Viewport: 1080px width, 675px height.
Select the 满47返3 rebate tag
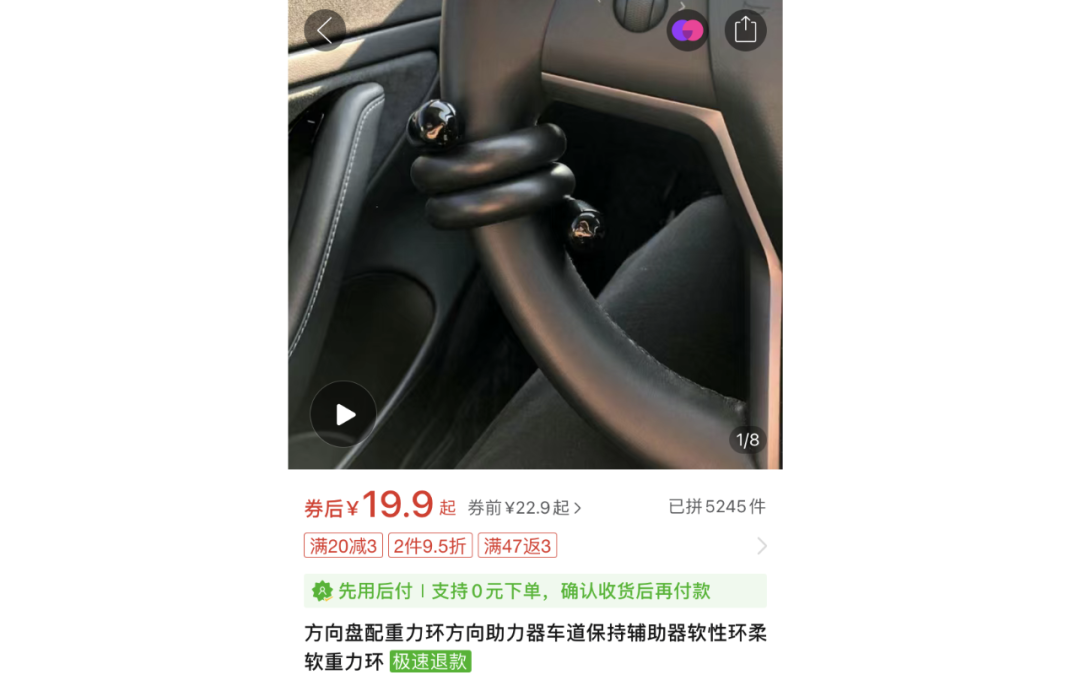pyautogui.click(x=517, y=546)
